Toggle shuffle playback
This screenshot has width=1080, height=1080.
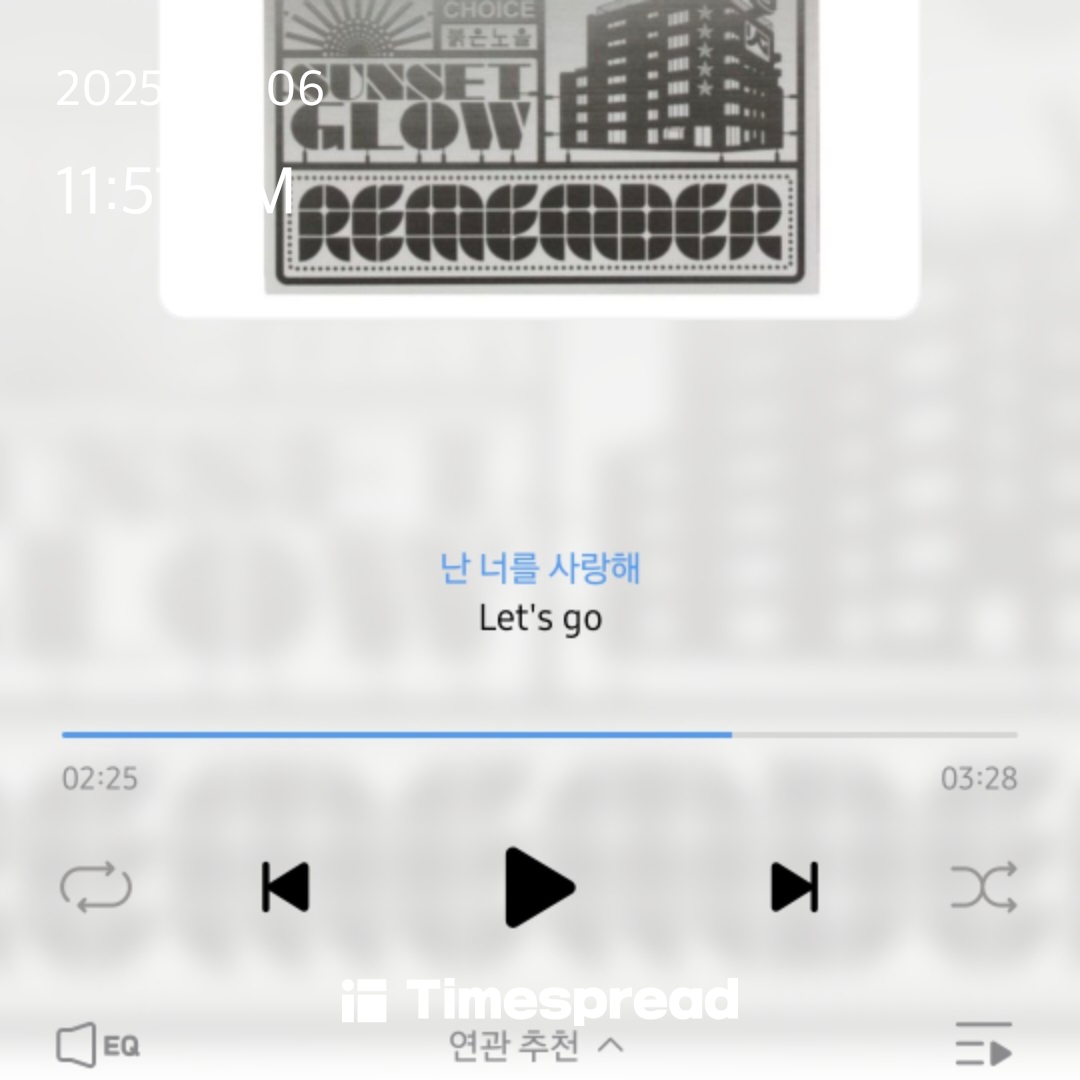click(x=983, y=887)
